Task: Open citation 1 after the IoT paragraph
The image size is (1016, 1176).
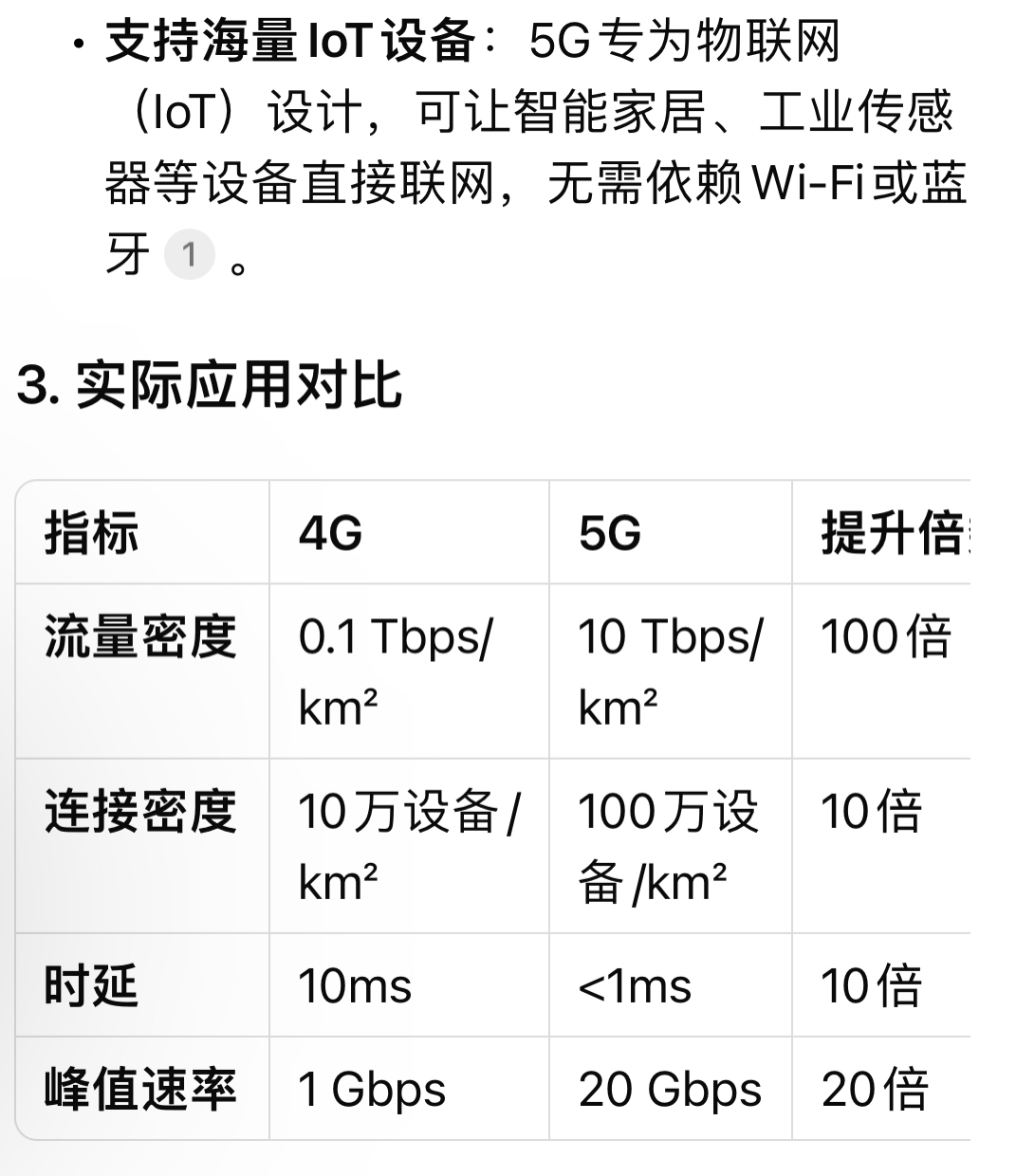Action: 190,254
